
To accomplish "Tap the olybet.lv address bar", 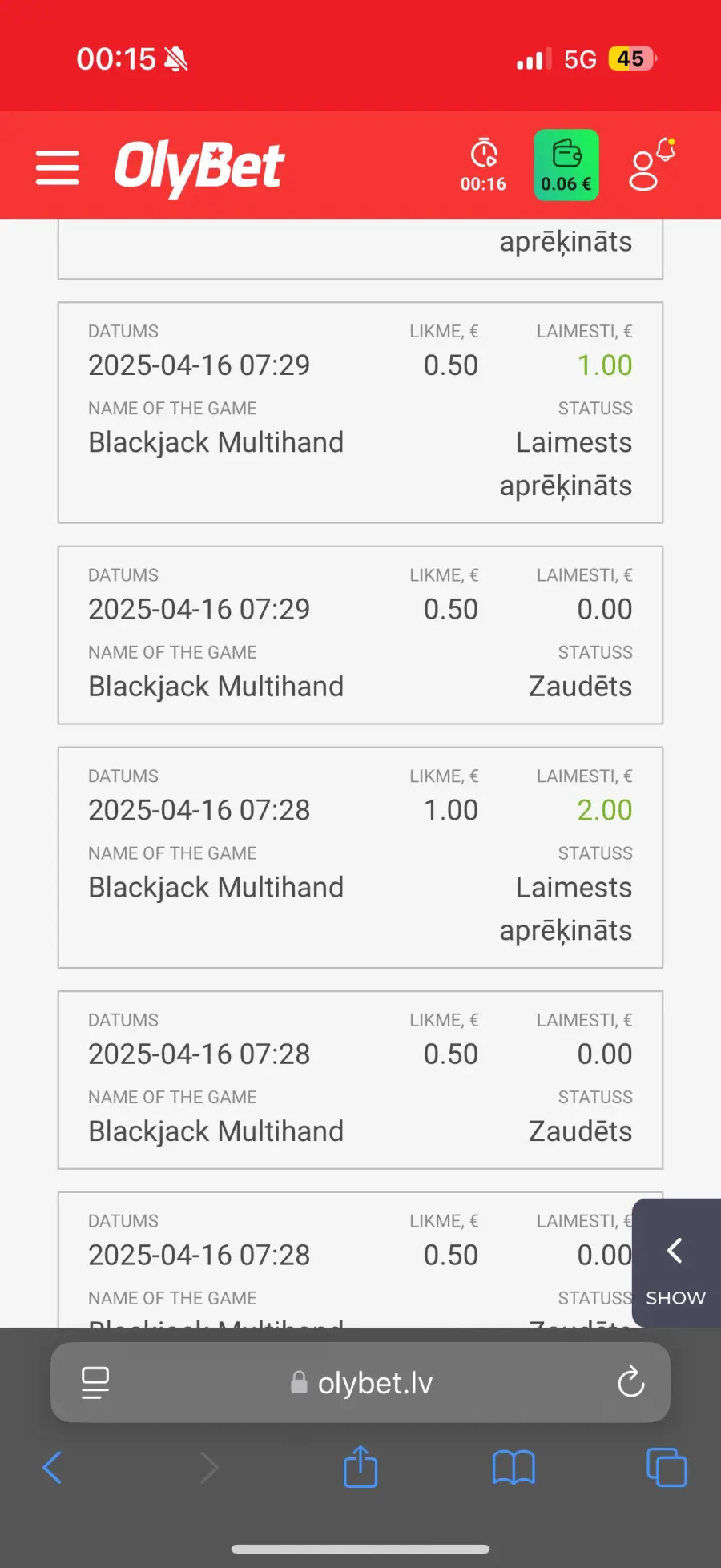I will pos(360,1383).
